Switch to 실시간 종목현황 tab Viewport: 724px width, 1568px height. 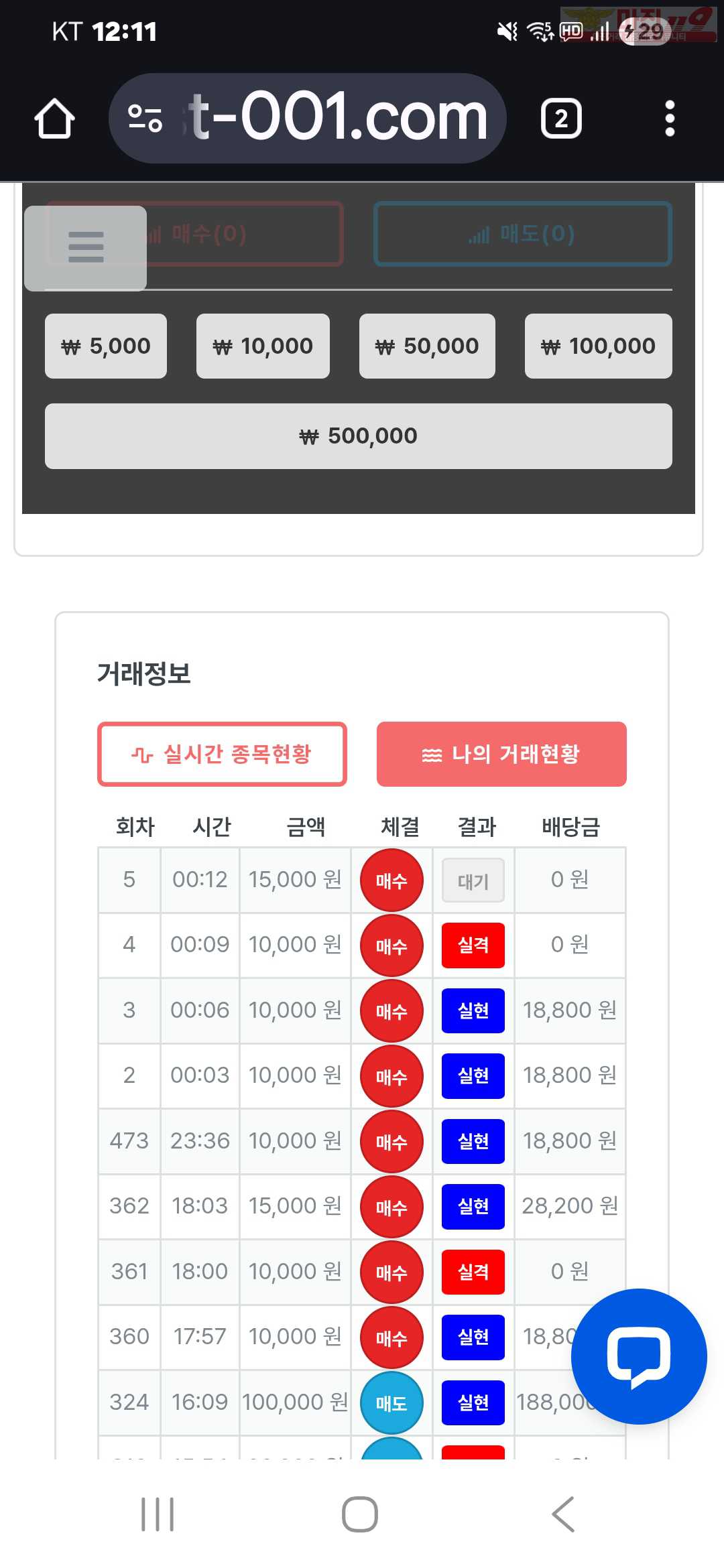(x=222, y=754)
